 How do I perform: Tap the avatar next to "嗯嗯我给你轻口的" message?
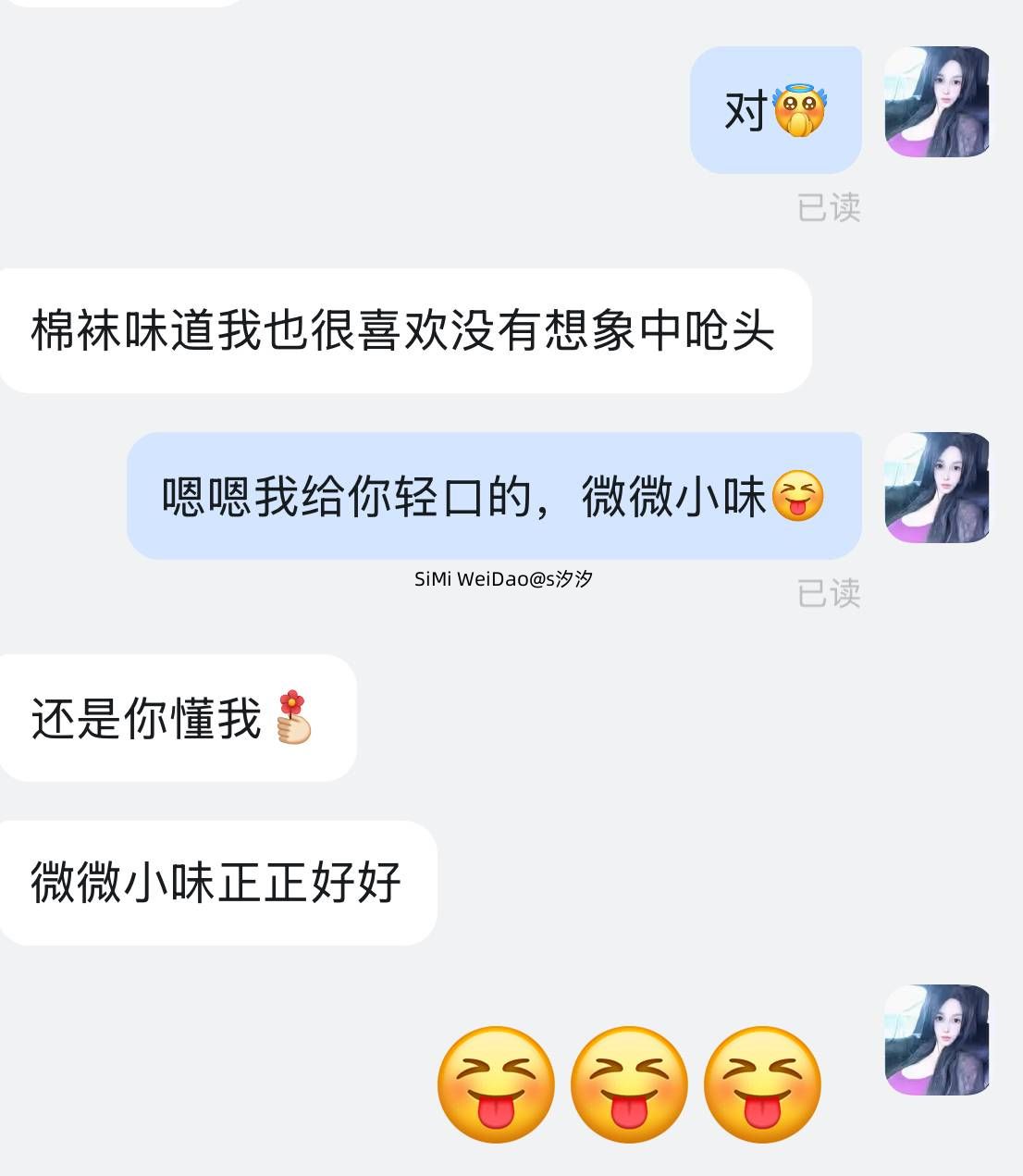936,488
